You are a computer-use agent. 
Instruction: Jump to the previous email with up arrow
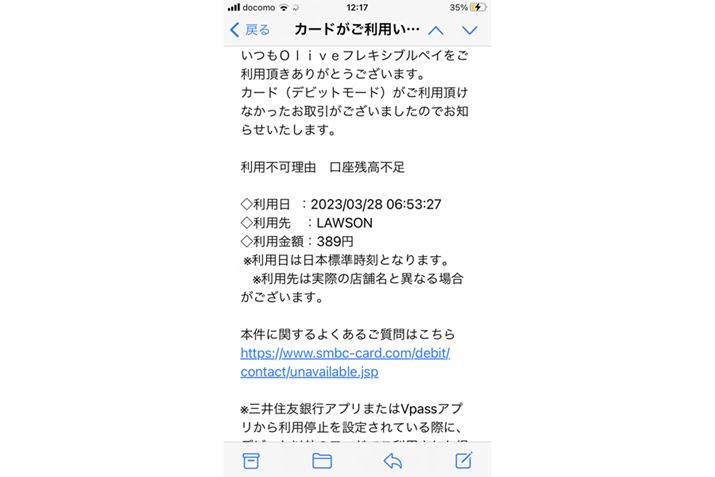tap(435, 30)
